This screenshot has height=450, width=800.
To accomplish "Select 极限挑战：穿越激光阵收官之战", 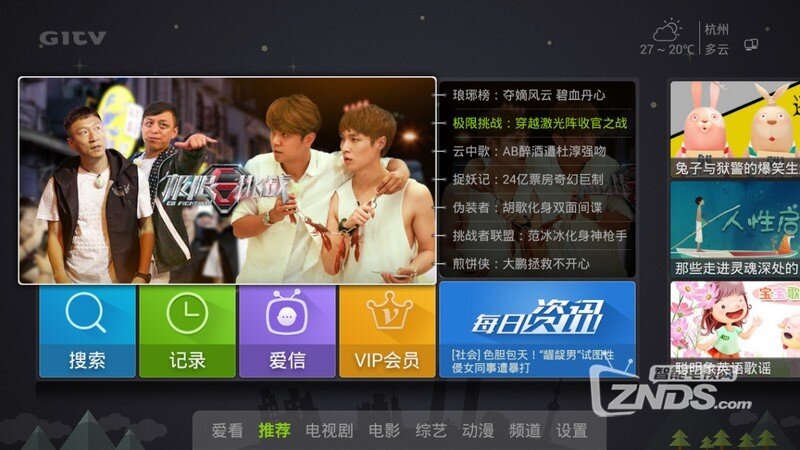I will click(x=539, y=123).
